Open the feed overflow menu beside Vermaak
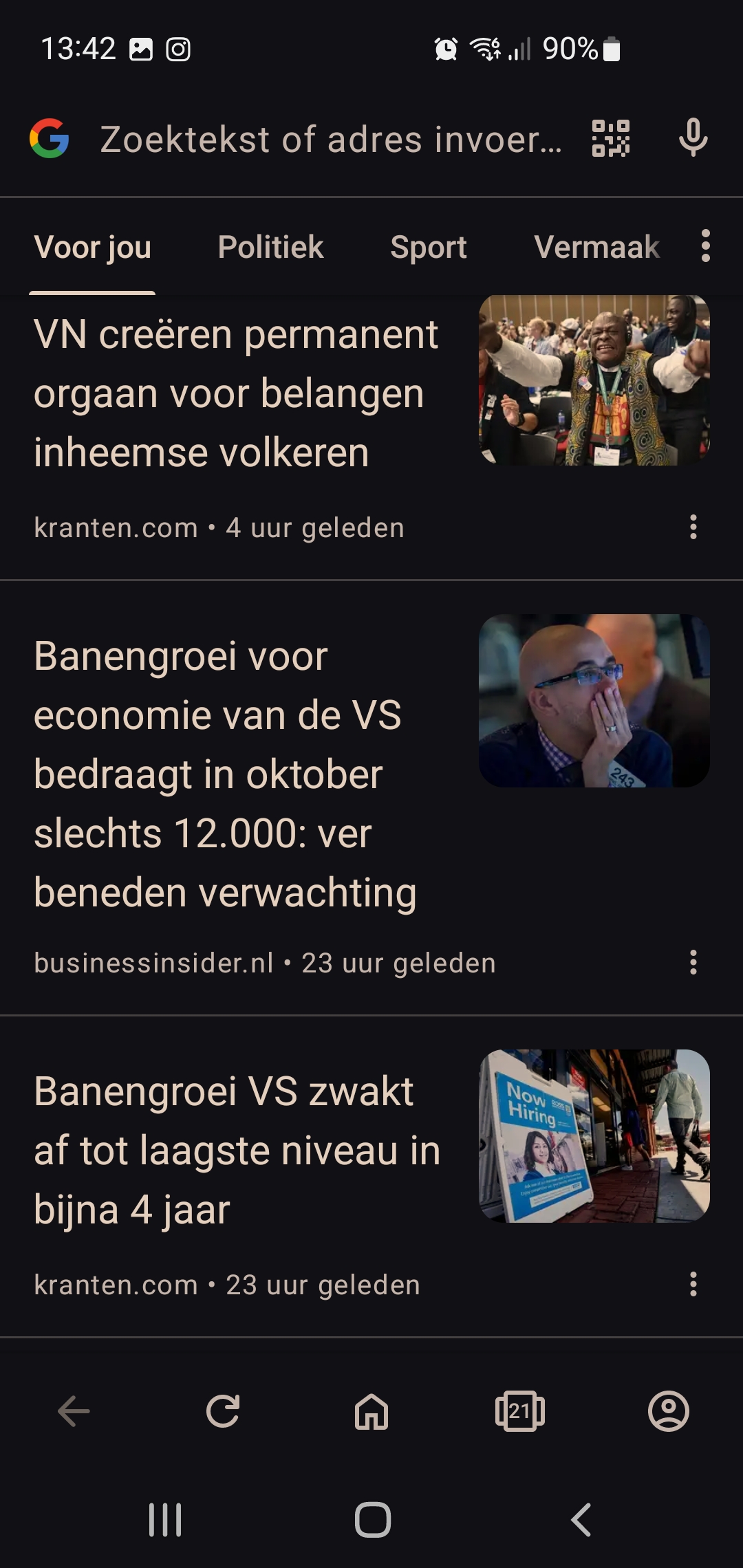 [705, 246]
